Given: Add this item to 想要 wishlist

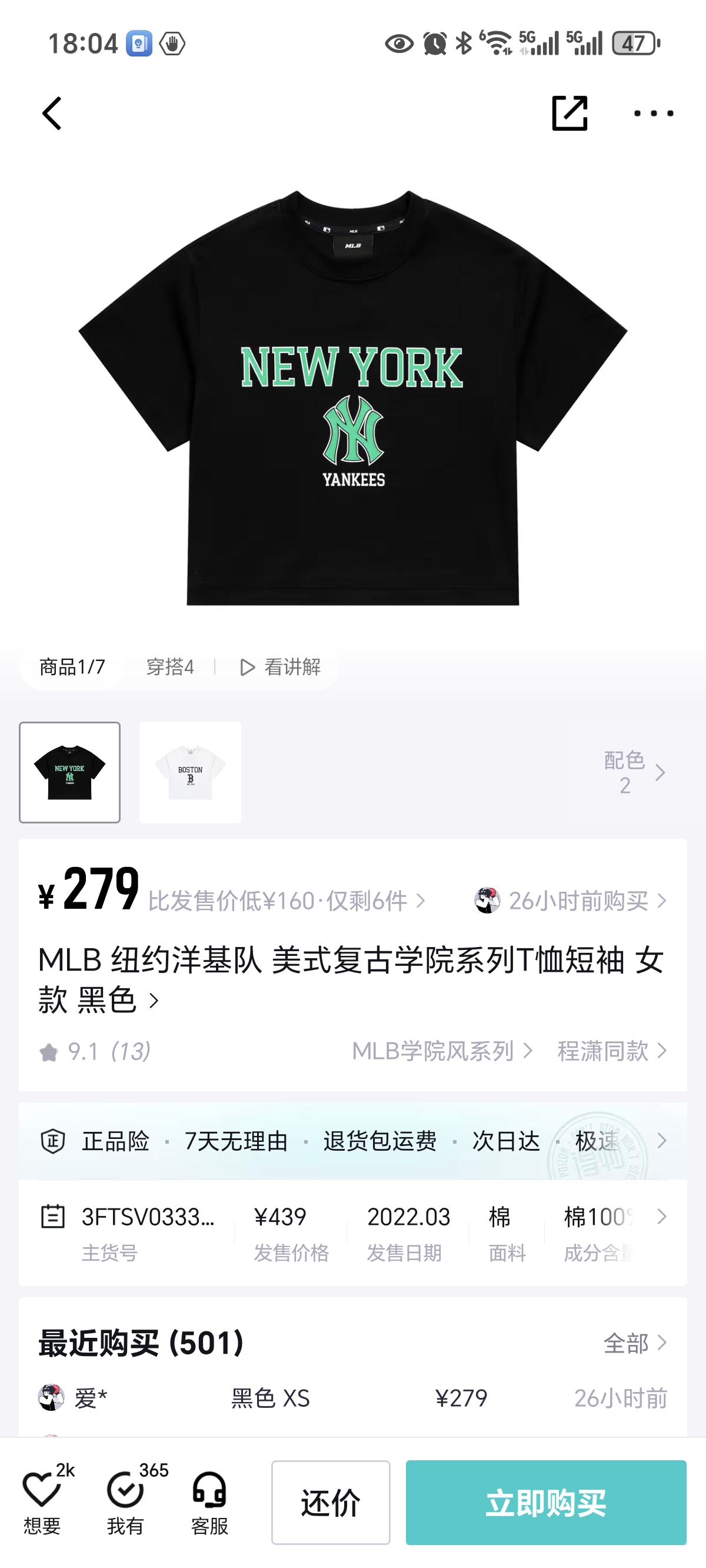Looking at the screenshot, I should pos(42,1501).
